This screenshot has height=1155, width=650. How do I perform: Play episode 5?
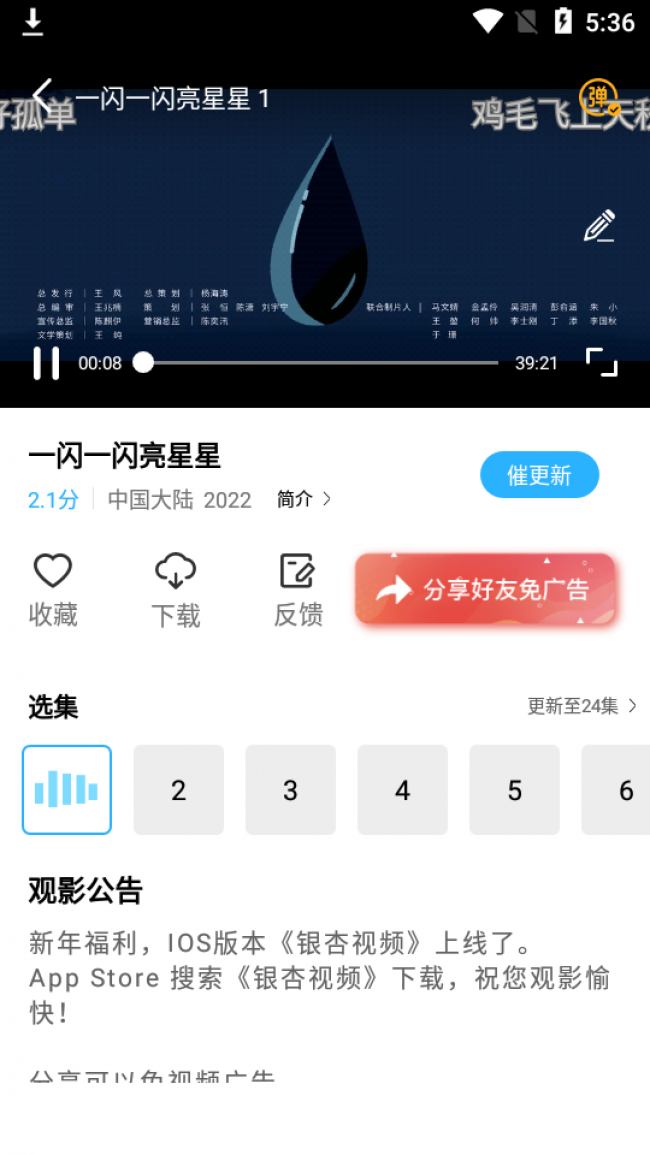pos(515,790)
